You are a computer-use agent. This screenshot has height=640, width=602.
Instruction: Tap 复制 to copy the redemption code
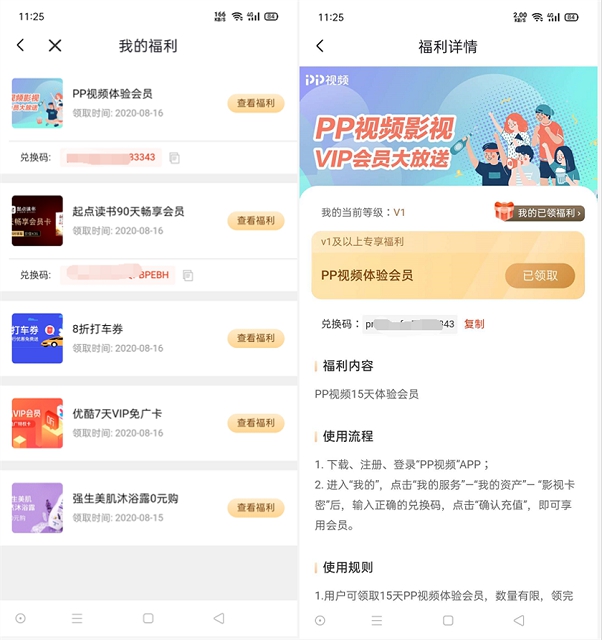click(474, 324)
